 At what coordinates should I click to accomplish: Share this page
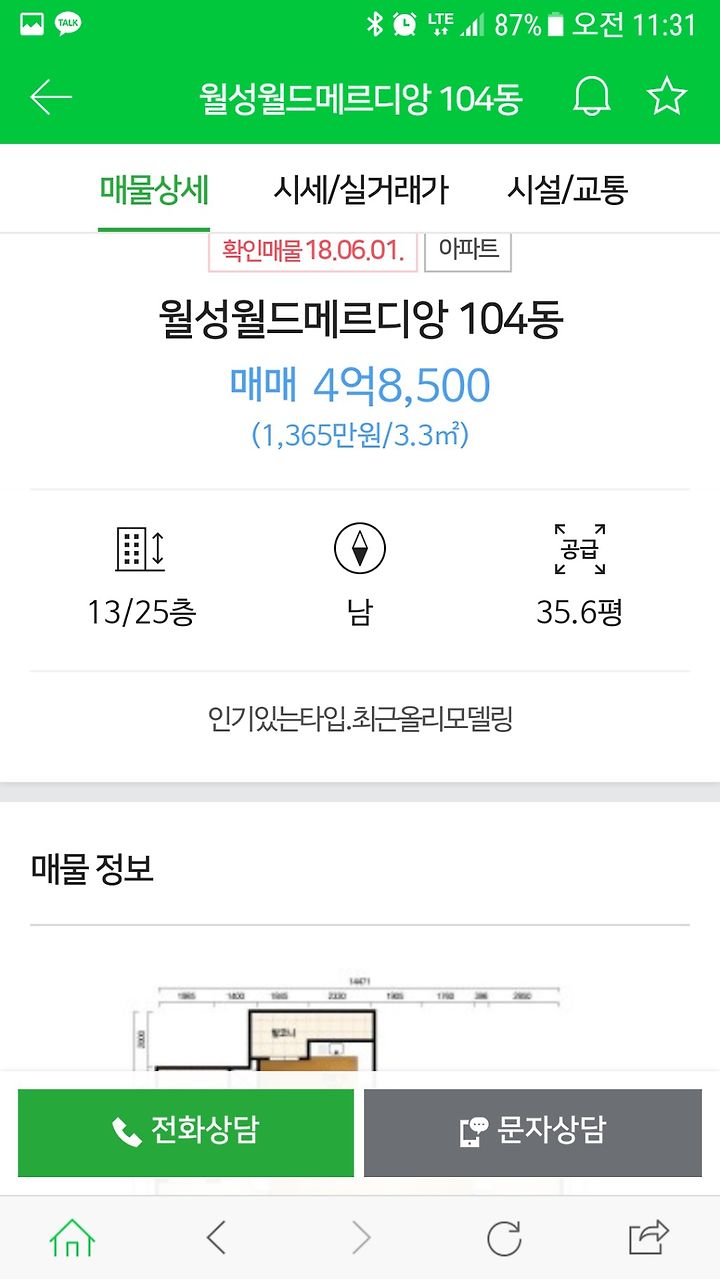[648, 1239]
